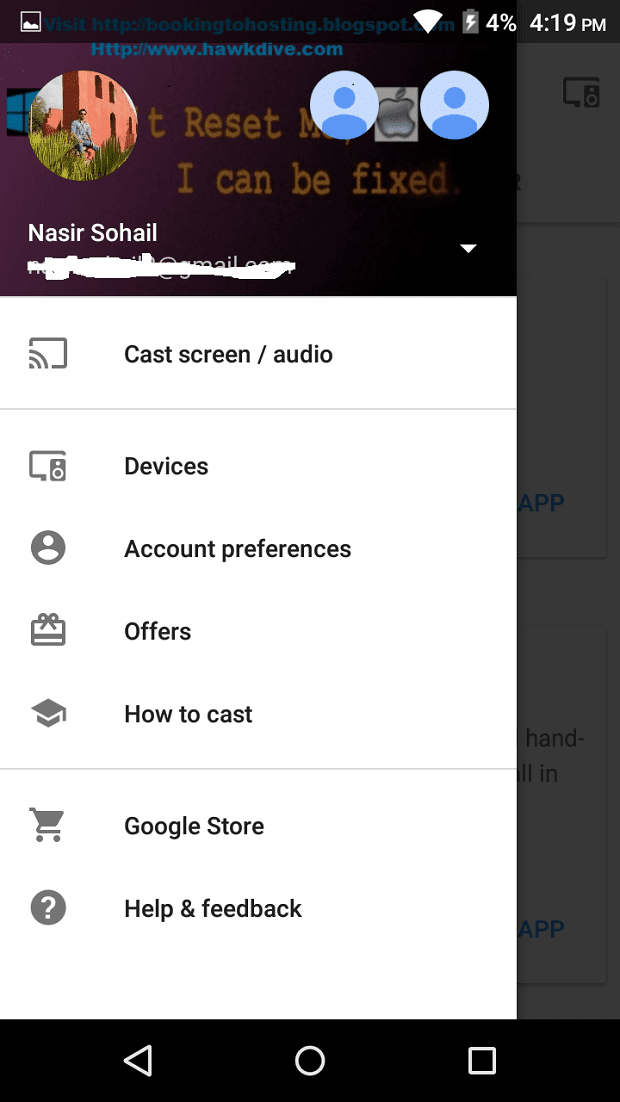
Task: Open Account preferences
Action: point(237,549)
